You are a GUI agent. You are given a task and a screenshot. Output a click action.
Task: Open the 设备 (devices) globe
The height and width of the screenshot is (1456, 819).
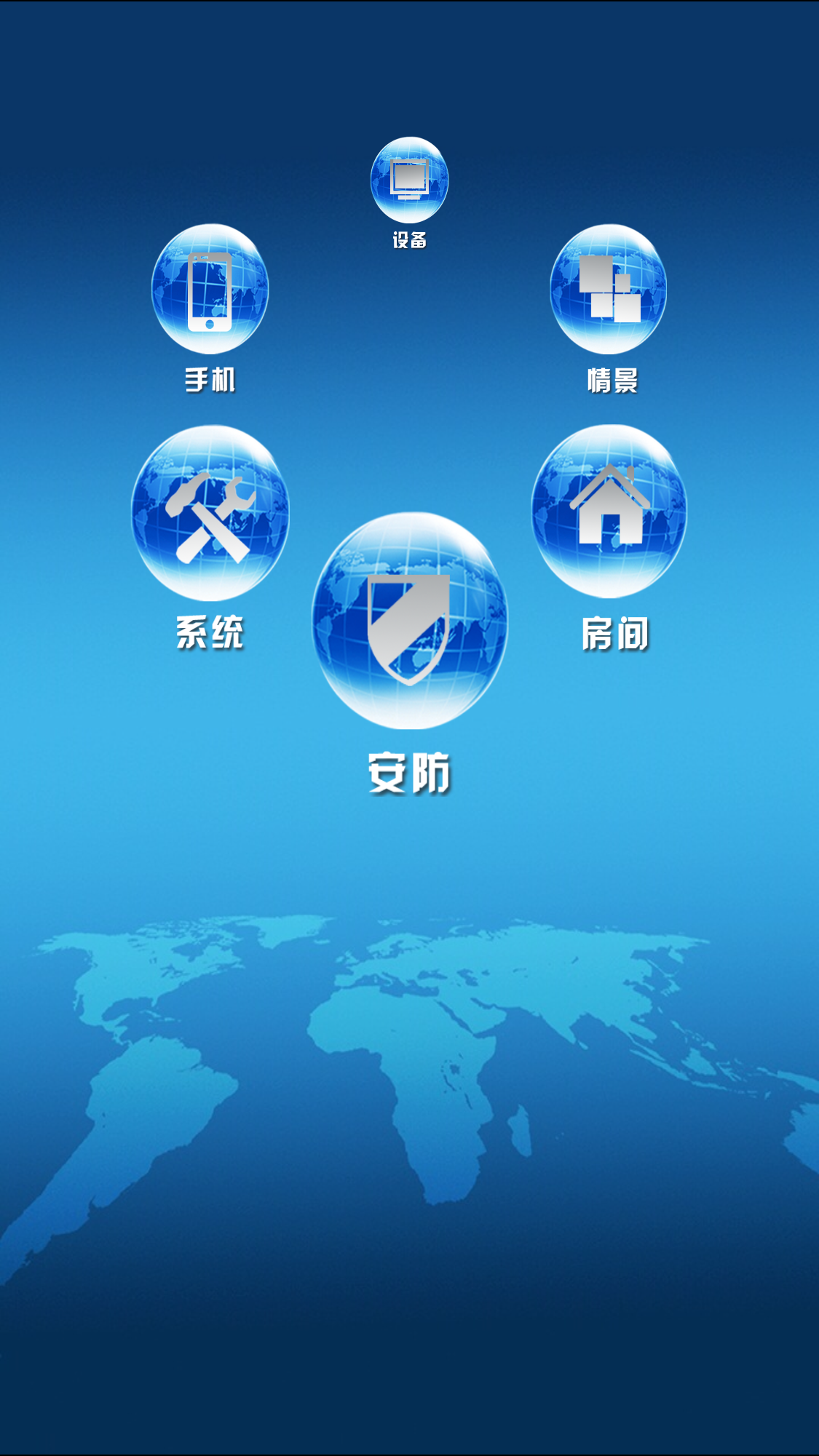click(x=409, y=180)
